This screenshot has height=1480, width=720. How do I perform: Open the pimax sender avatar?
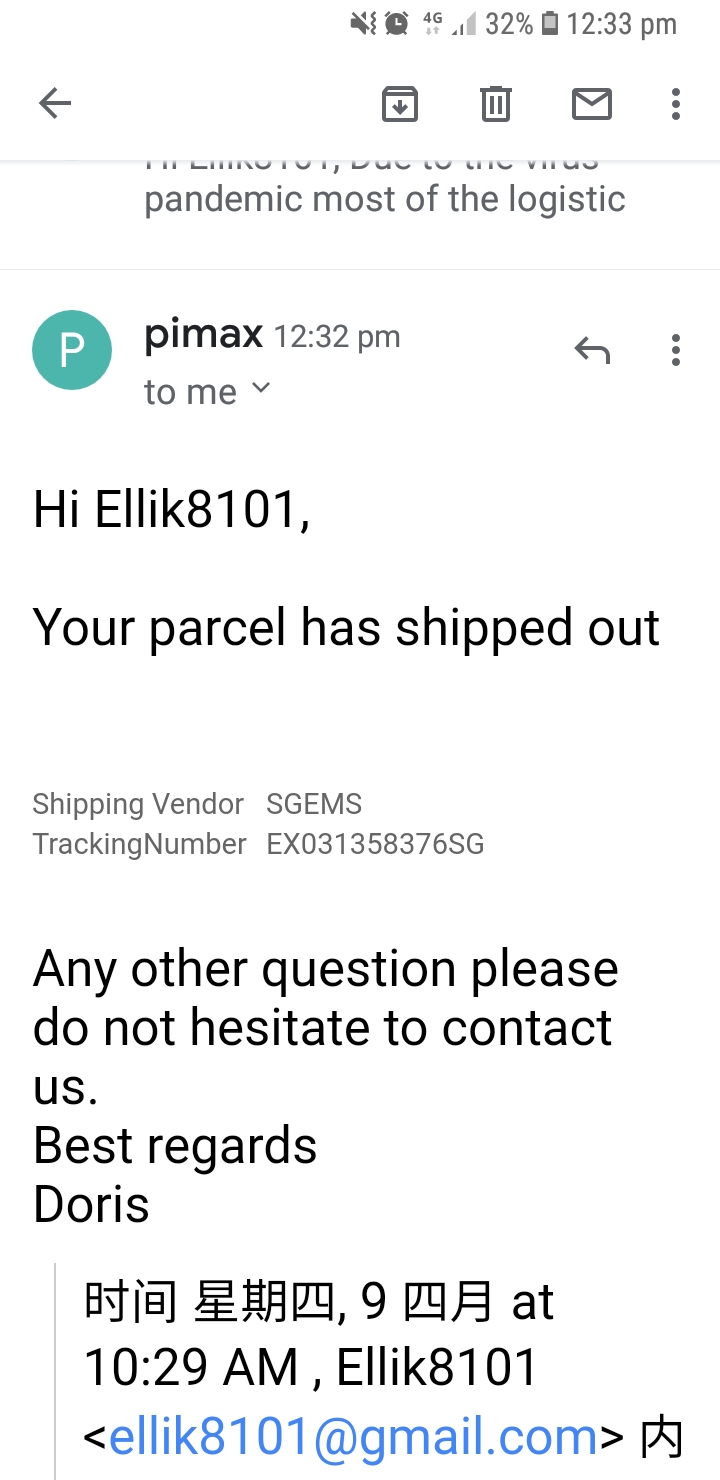(x=72, y=350)
